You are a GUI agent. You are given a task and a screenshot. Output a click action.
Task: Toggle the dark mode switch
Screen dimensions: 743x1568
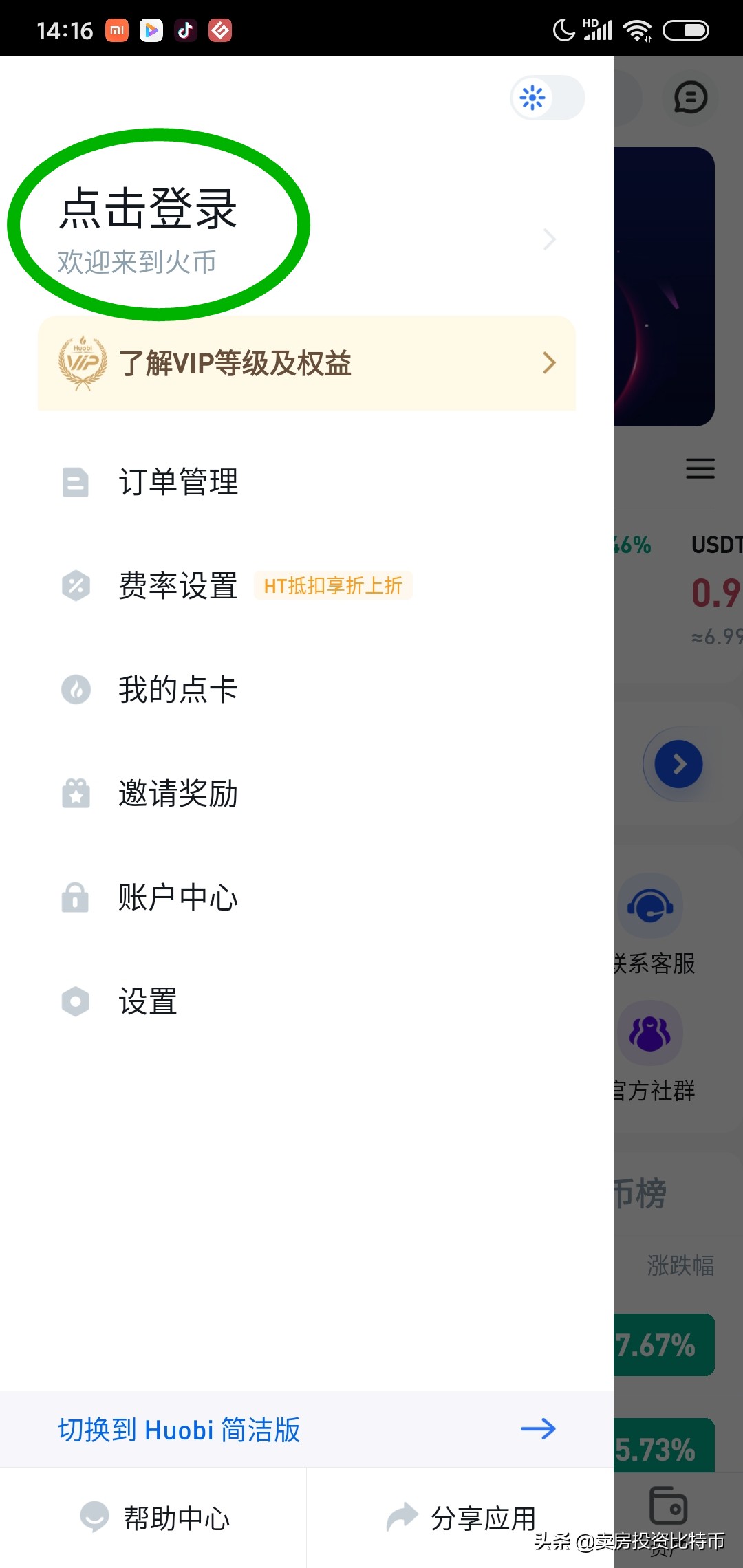(x=547, y=98)
